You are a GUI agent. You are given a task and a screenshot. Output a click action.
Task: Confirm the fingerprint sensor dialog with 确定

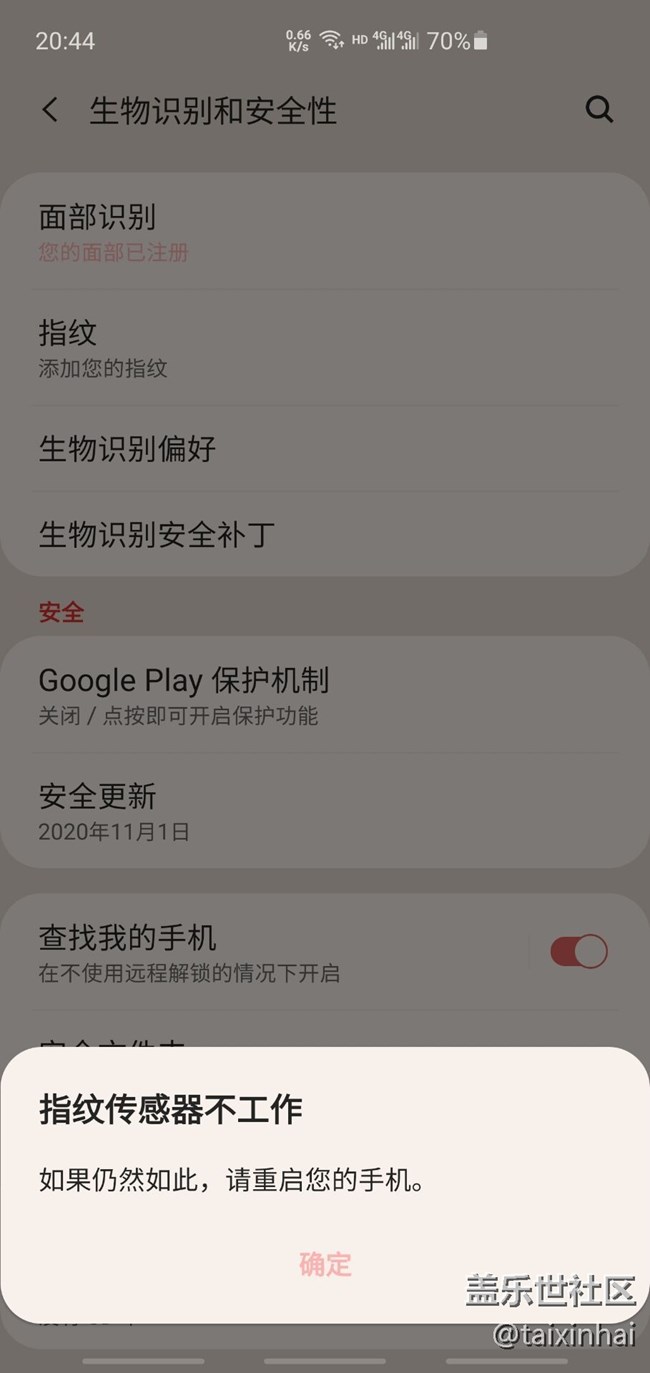pos(325,1264)
